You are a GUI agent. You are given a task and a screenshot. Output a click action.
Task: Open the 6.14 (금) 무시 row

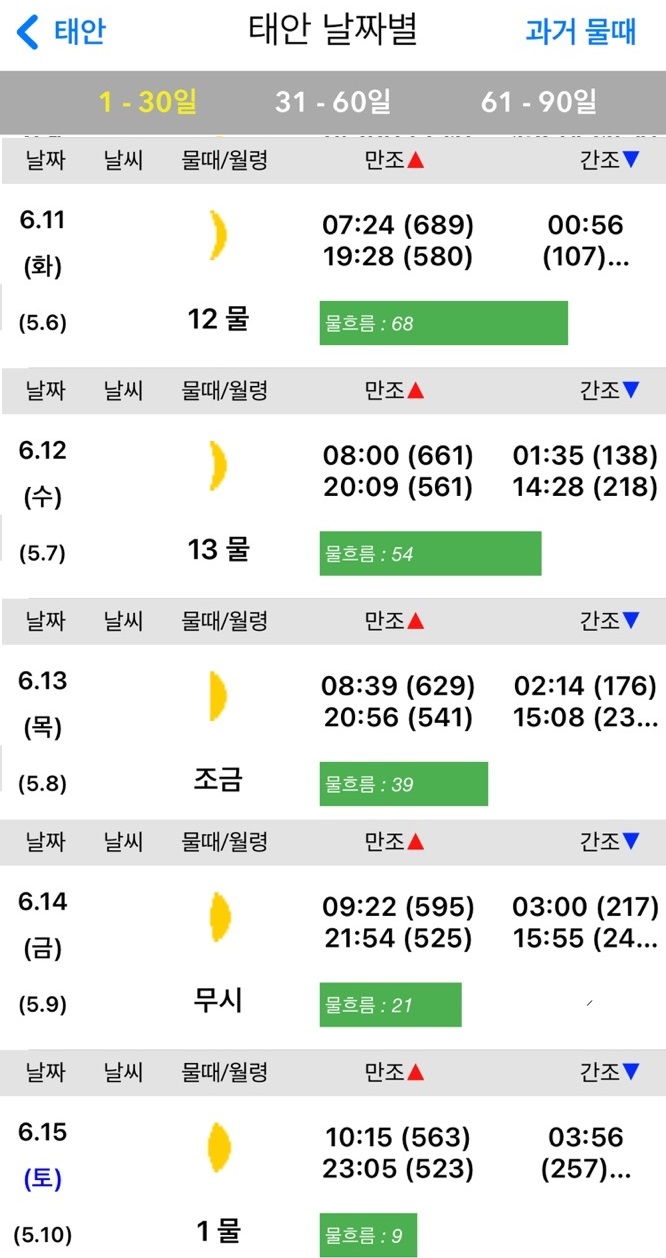(333, 956)
